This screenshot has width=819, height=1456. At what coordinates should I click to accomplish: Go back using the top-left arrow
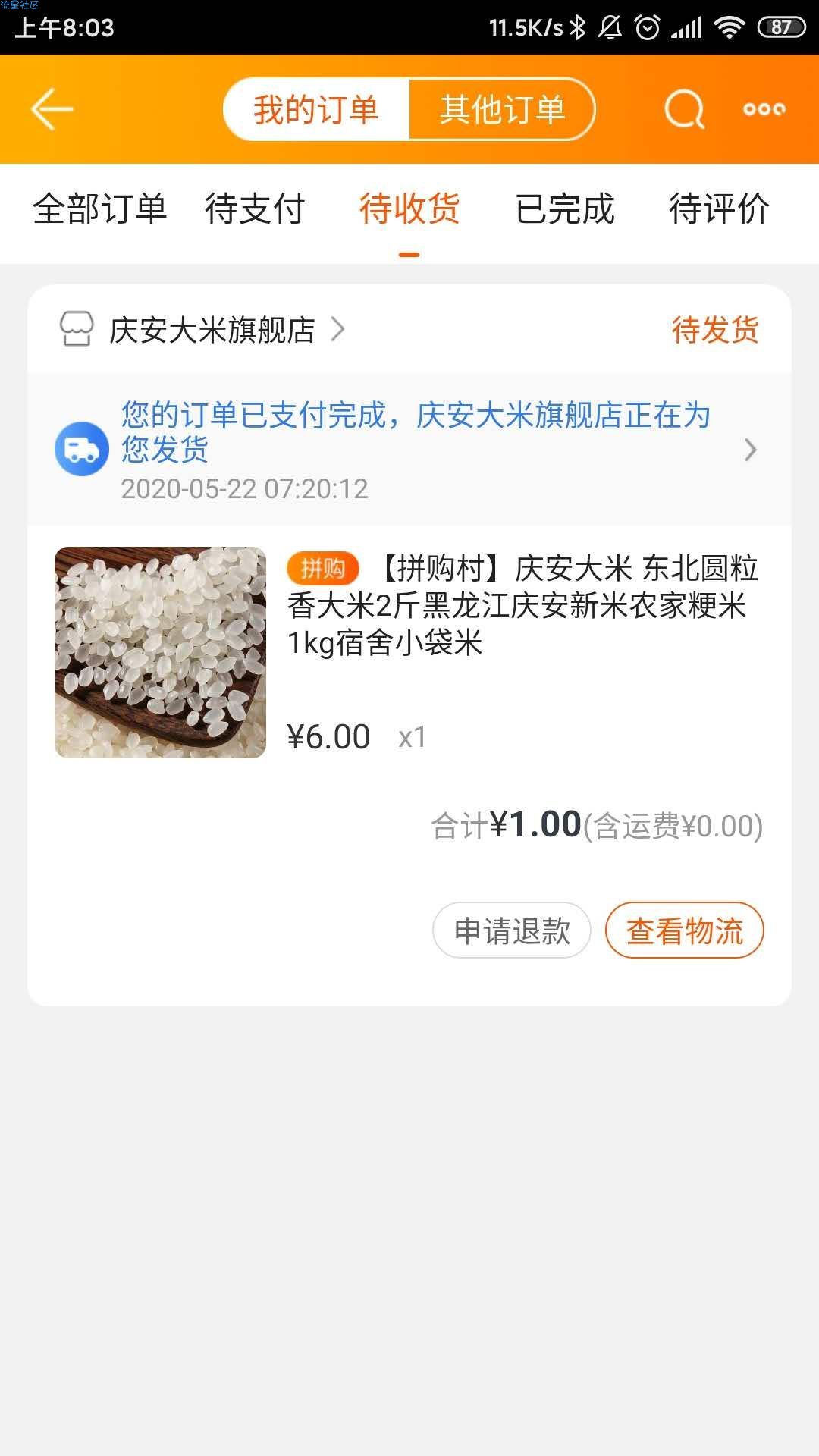52,109
